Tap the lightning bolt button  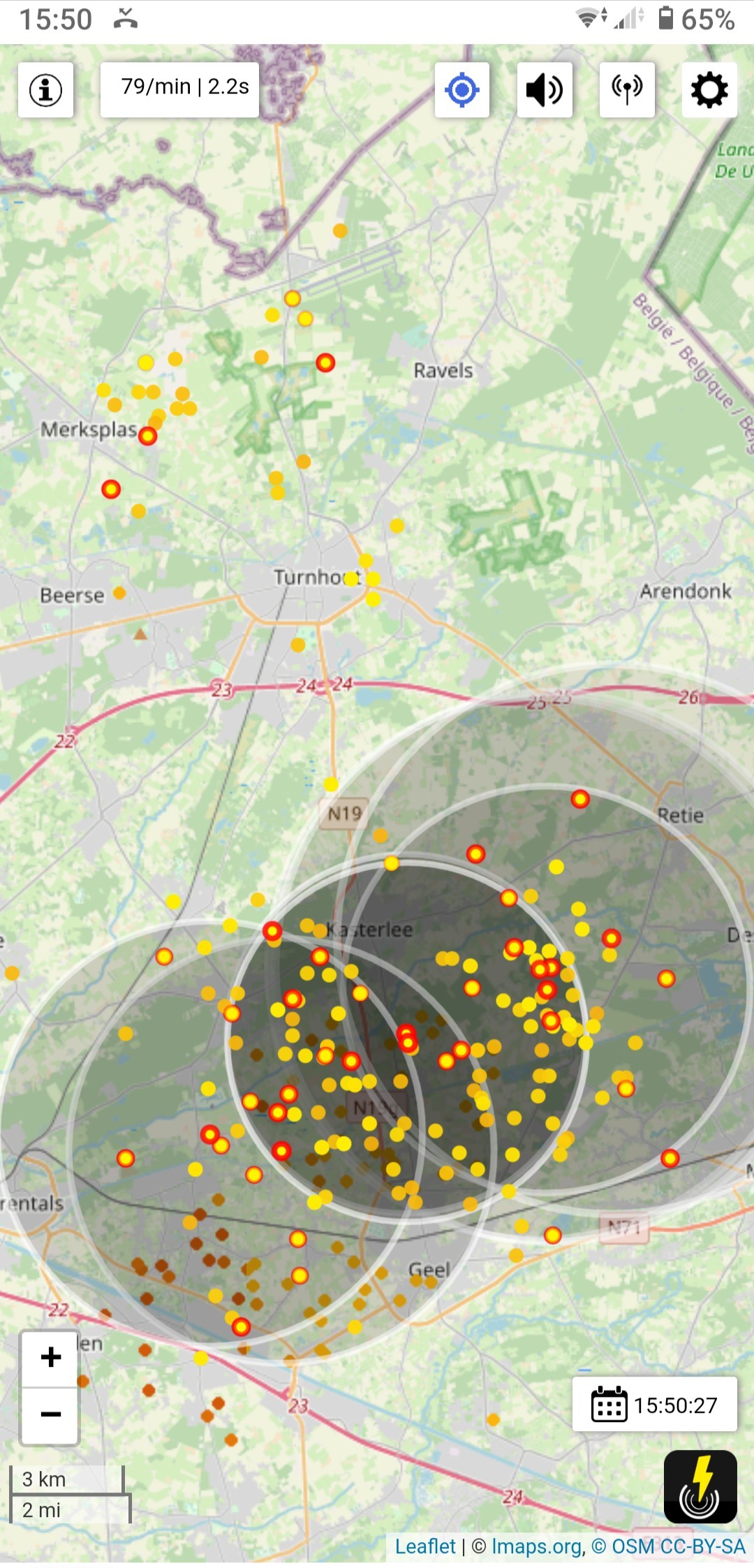click(x=700, y=1486)
